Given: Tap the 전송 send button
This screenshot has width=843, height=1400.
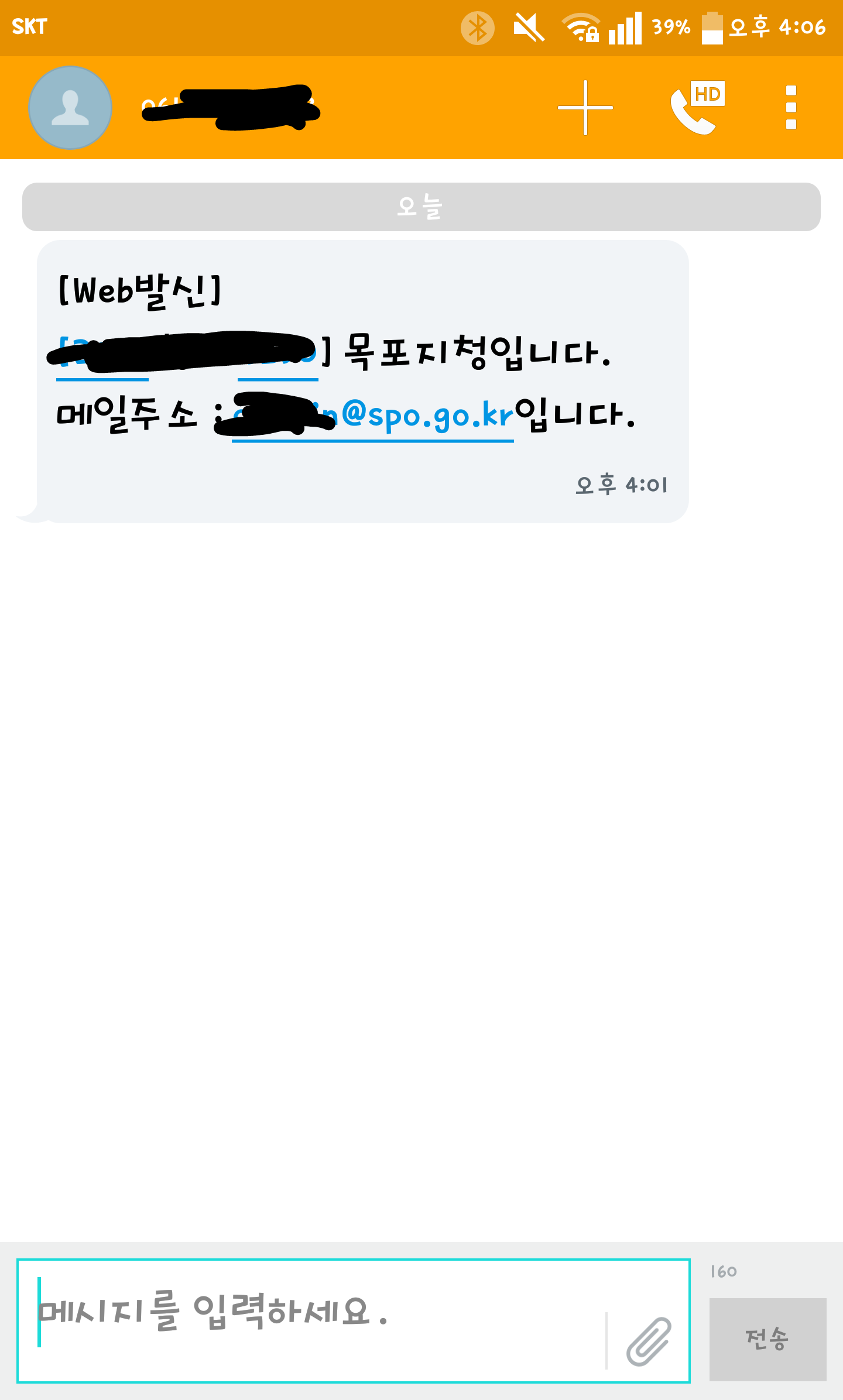Looking at the screenshot, I should (767, 1339).
